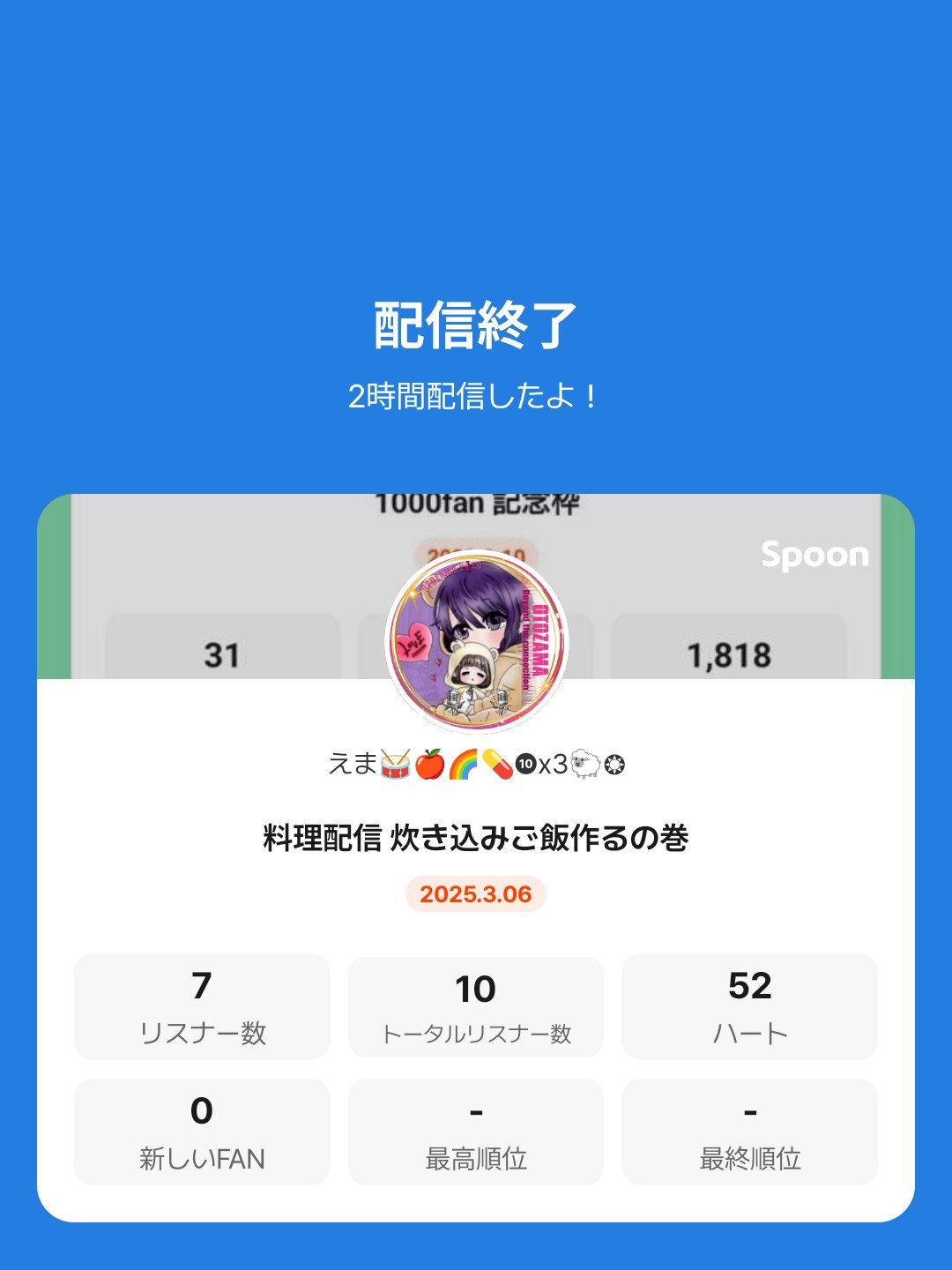
Task: Tap the sheep emoji near the username end
Action: coord(584,764)
